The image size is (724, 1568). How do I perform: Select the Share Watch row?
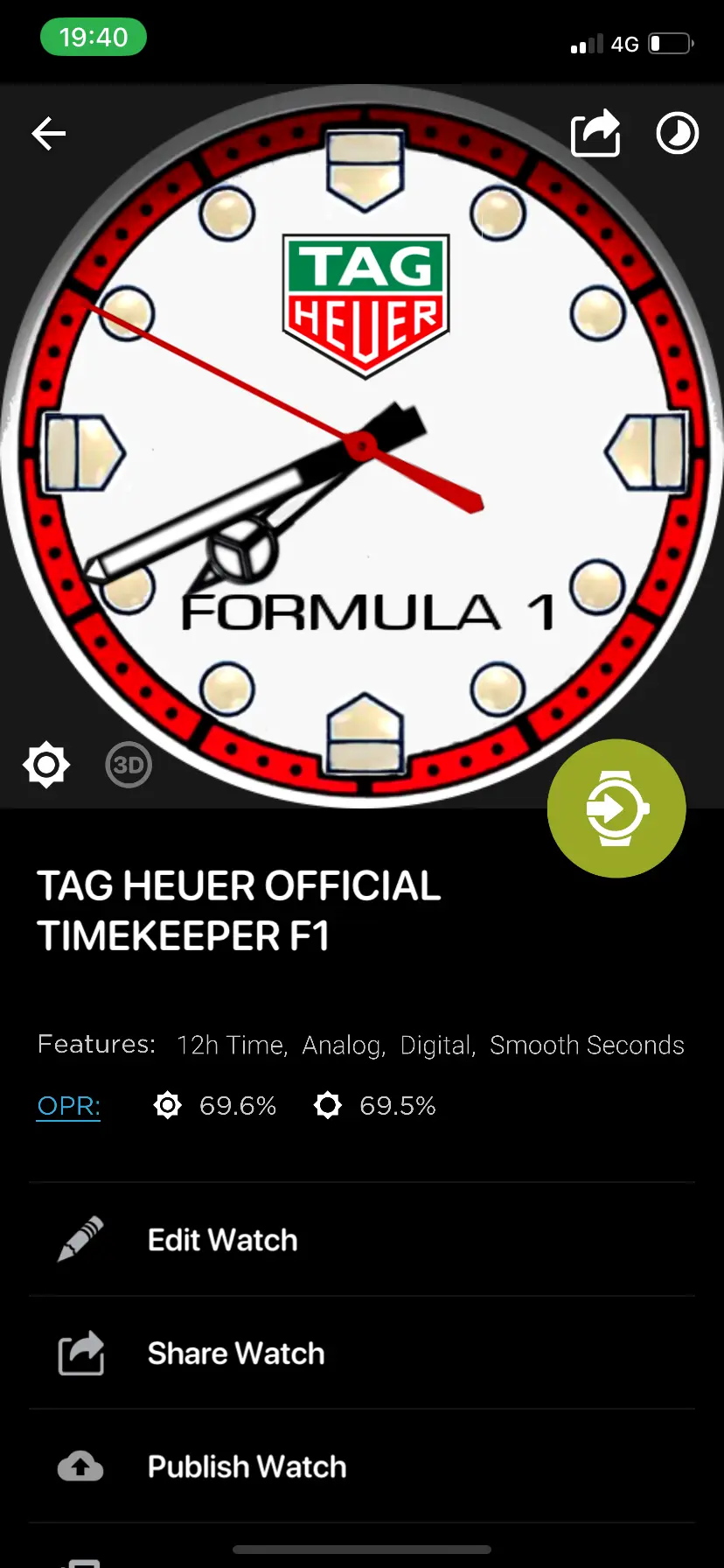pos(362,1354)
